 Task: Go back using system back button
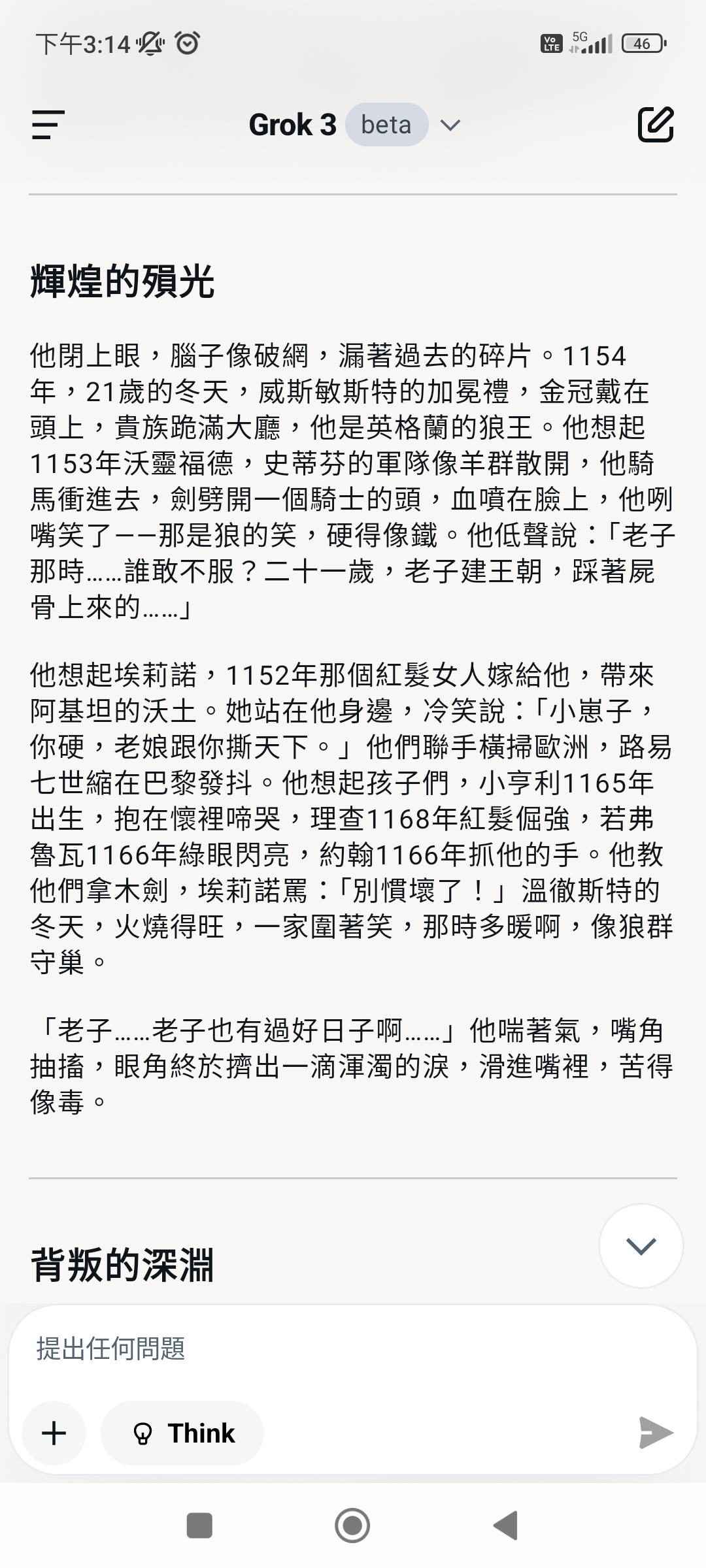pyautogui.click(x=505, y=1526)
